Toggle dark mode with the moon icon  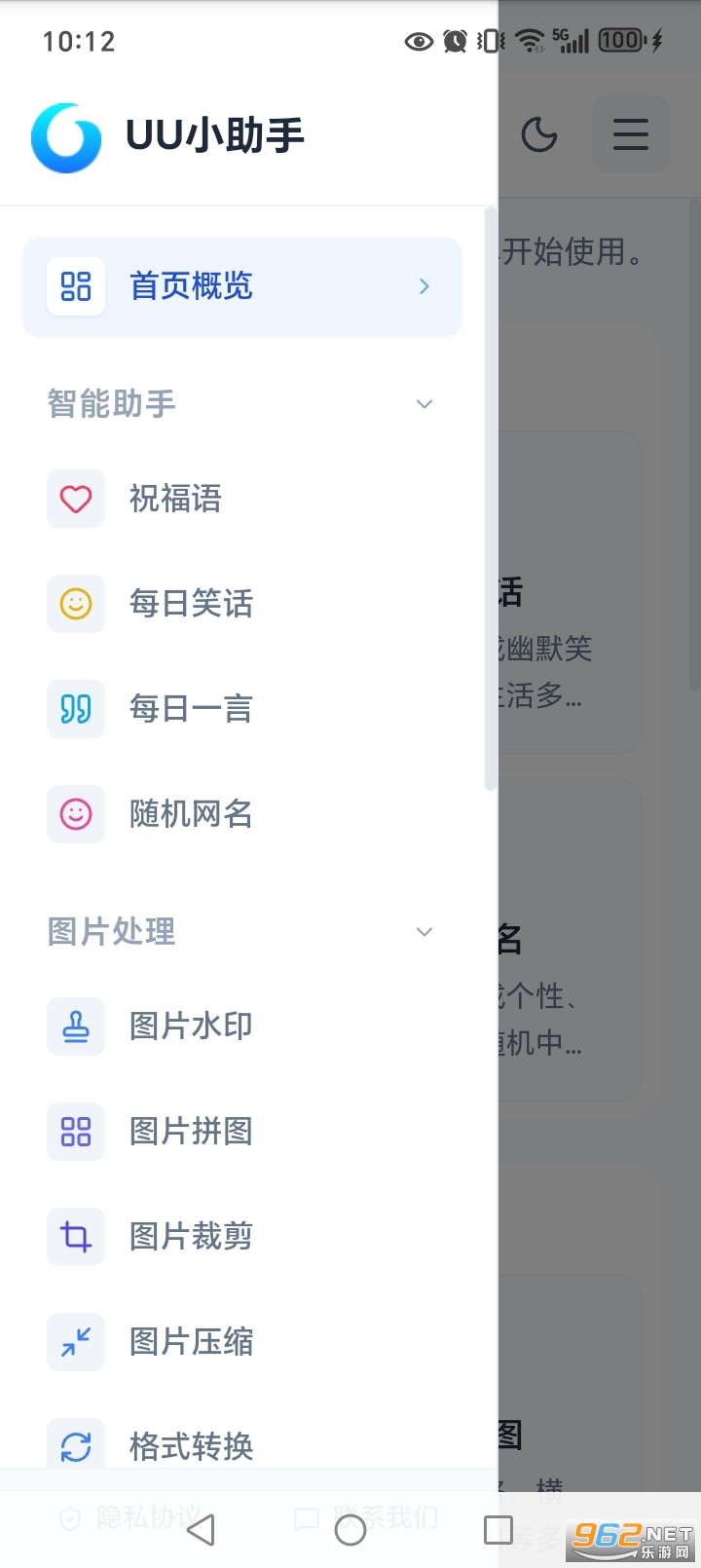click(540, 135)
